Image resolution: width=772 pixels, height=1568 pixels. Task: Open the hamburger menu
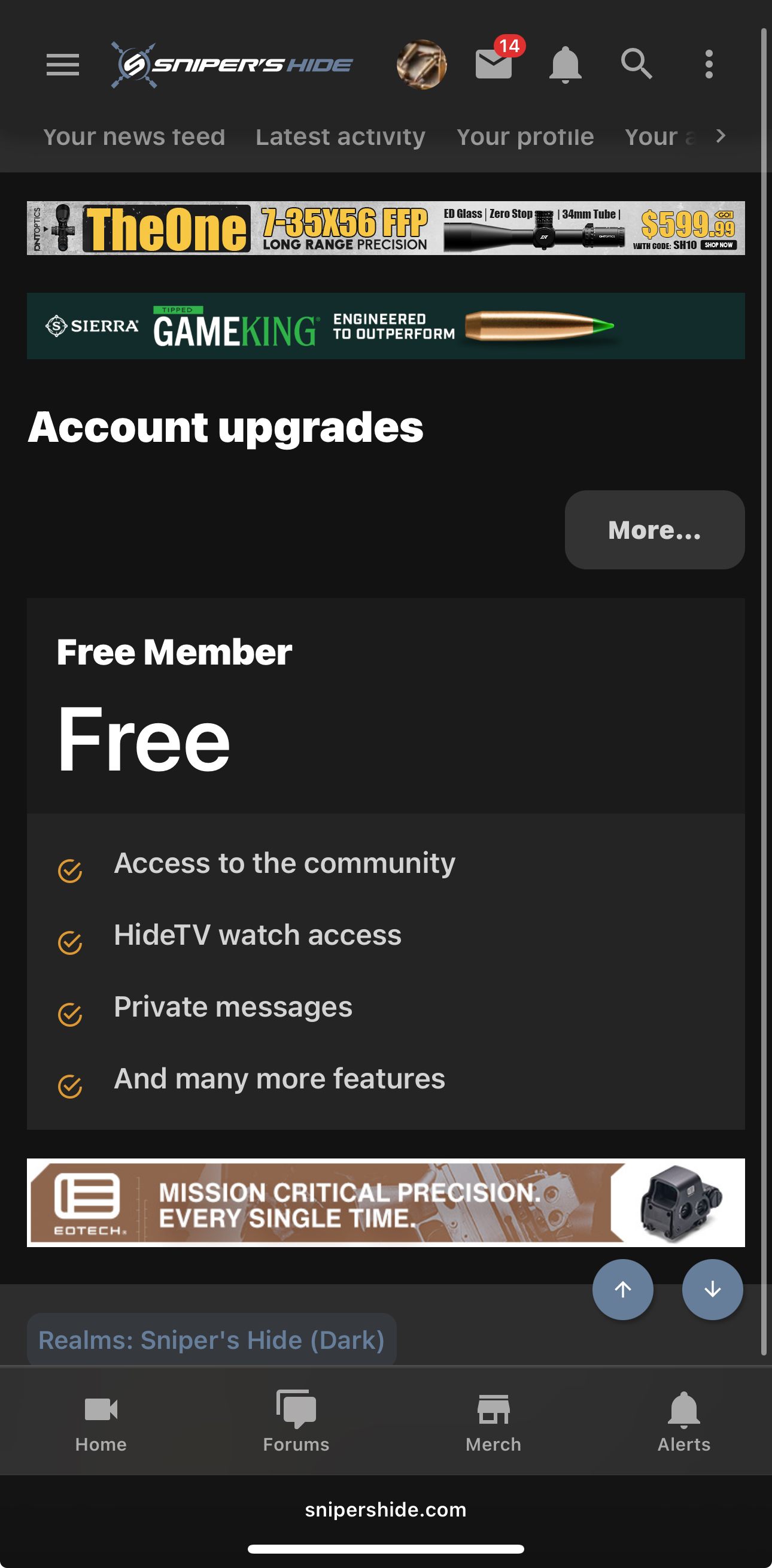63,65
